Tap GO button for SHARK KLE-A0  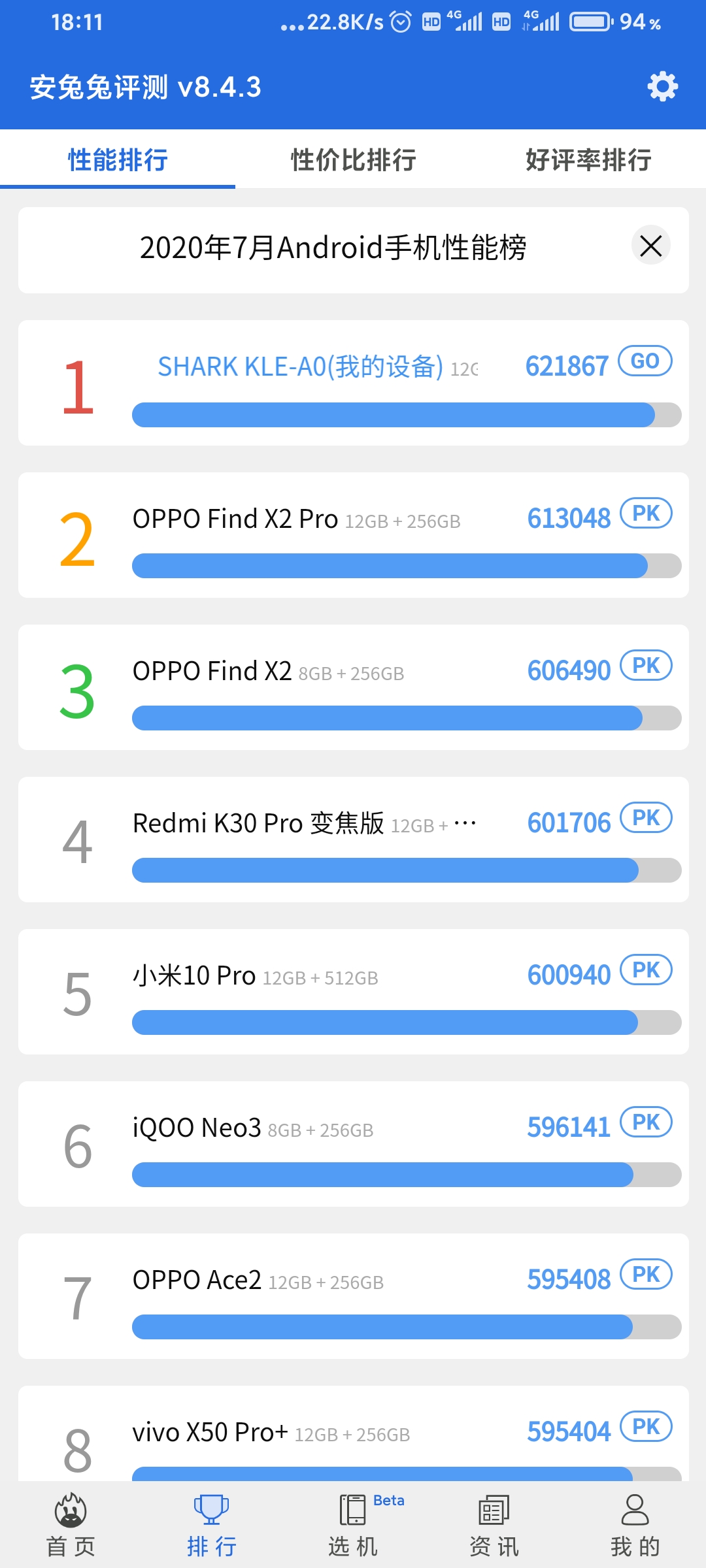click(x=645, y=361)
